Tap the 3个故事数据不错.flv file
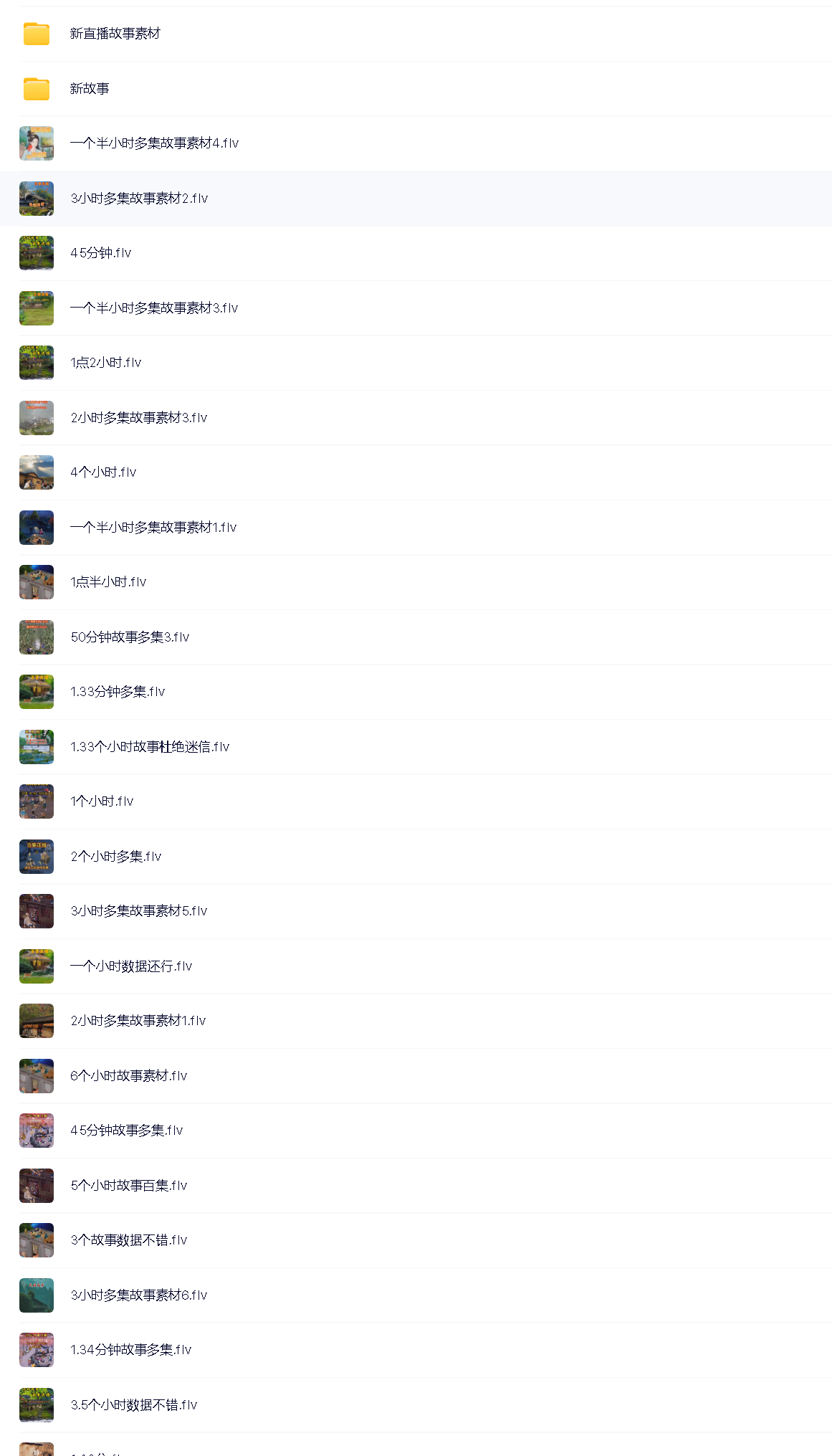The height and width of the screenshot is (1456, 832). pos(129,1240)
